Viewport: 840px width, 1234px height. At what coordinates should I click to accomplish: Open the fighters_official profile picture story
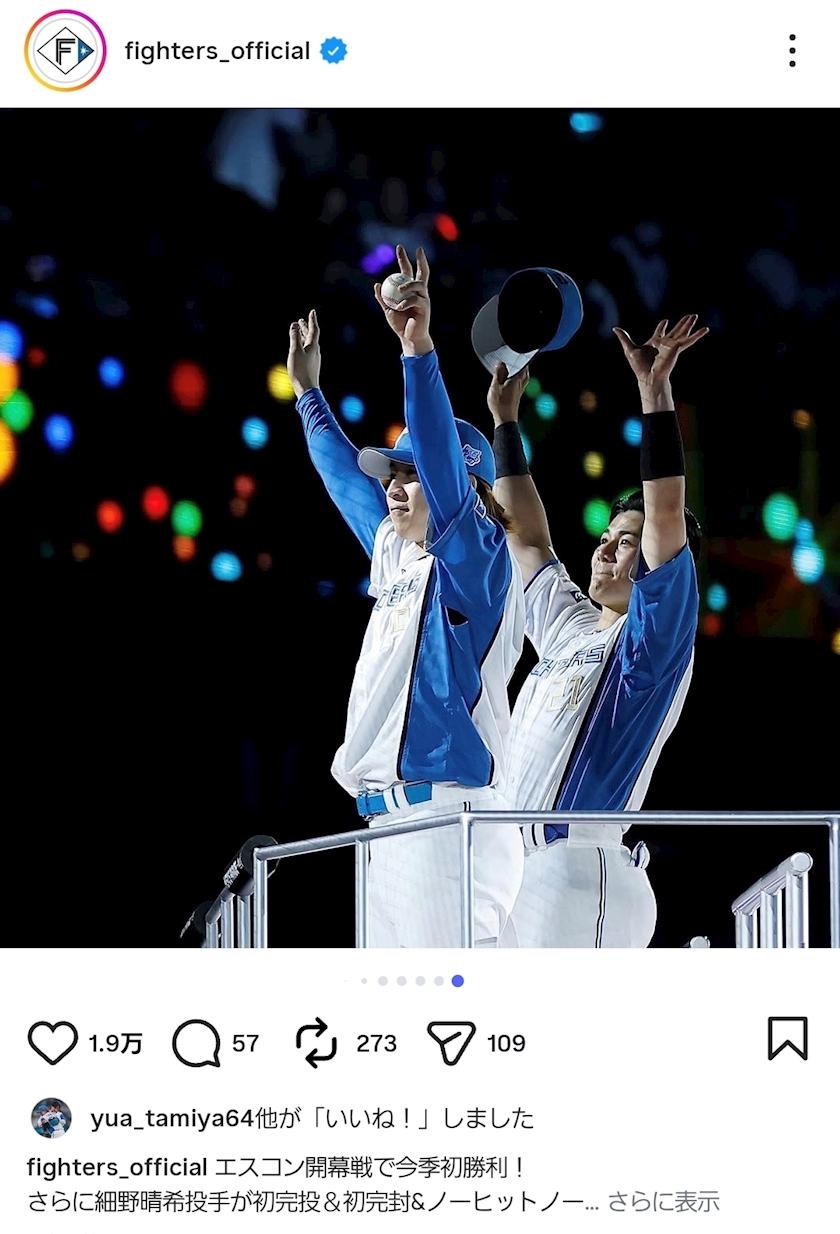point(65,51)
